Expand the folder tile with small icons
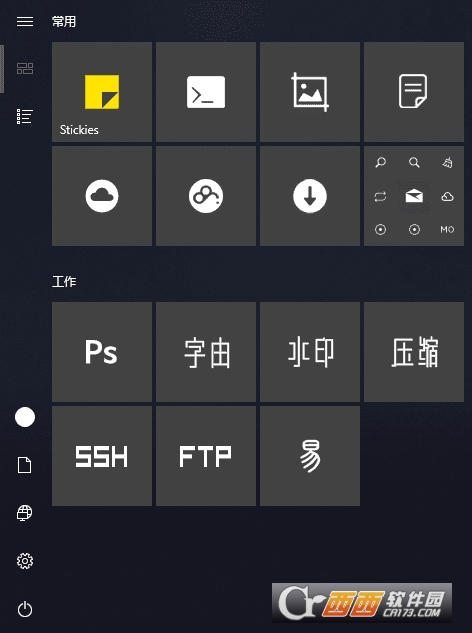 point(414,196)
